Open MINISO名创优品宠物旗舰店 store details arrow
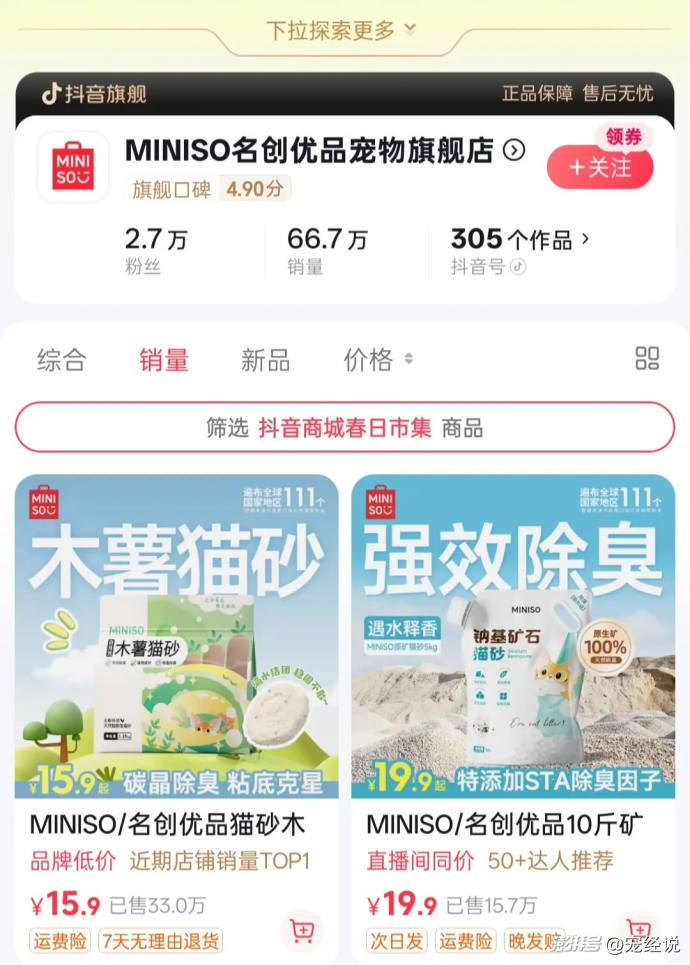Viewport: 690px width, 965px height. [x=514, y=151]
